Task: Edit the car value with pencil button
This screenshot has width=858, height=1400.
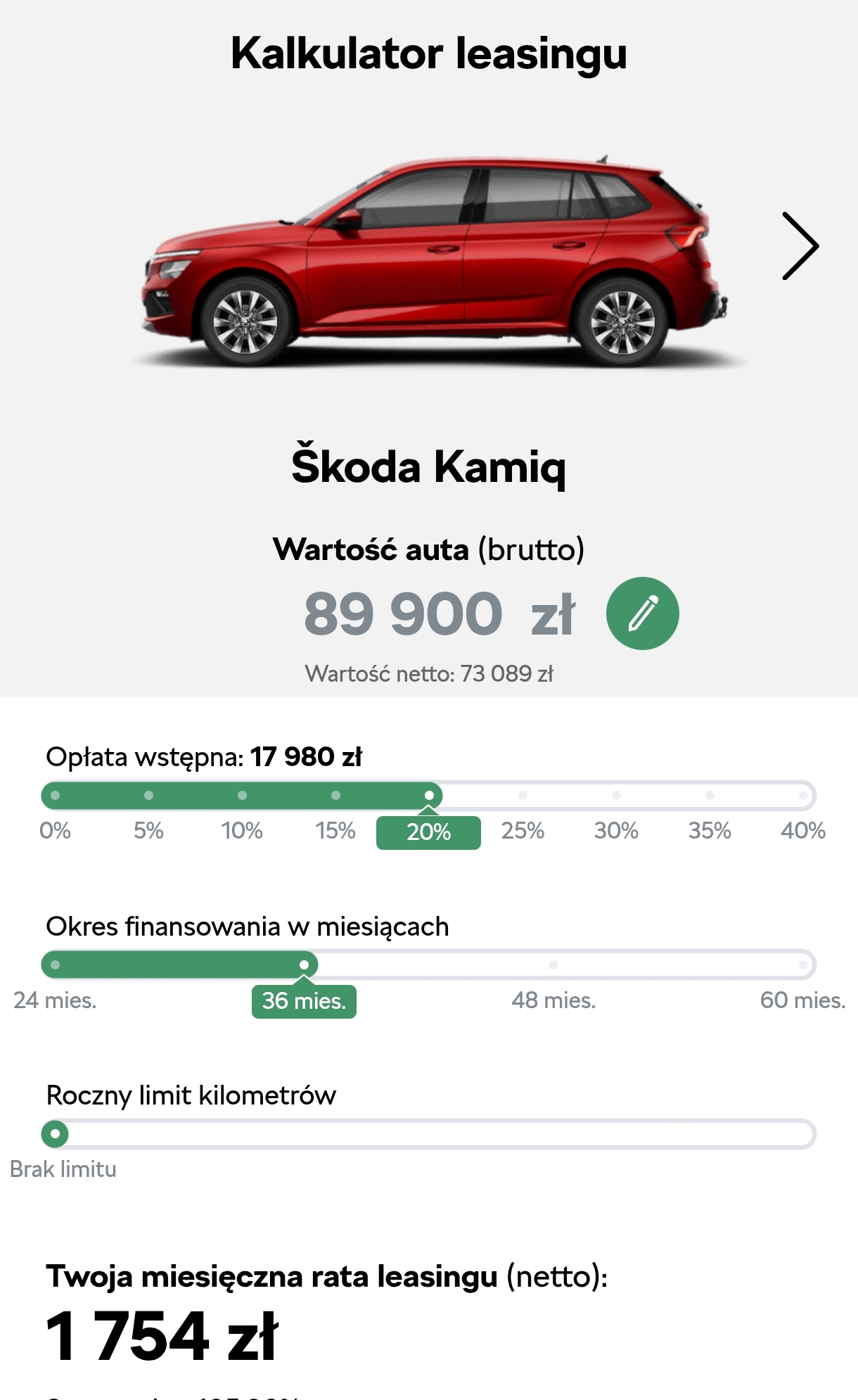Action: click(x=642, y=613)
